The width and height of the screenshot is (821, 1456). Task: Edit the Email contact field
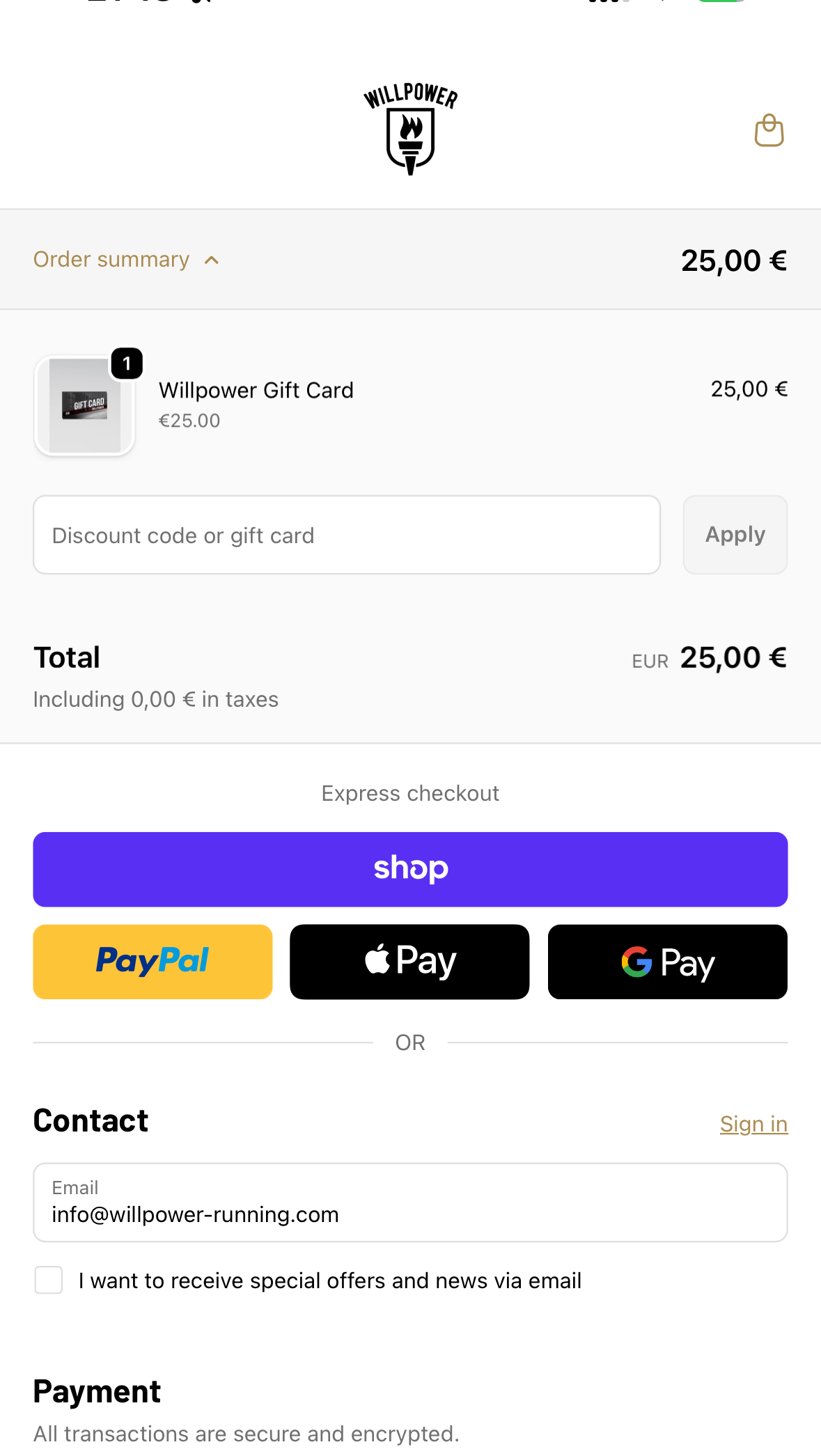(x=410, y=1203)
